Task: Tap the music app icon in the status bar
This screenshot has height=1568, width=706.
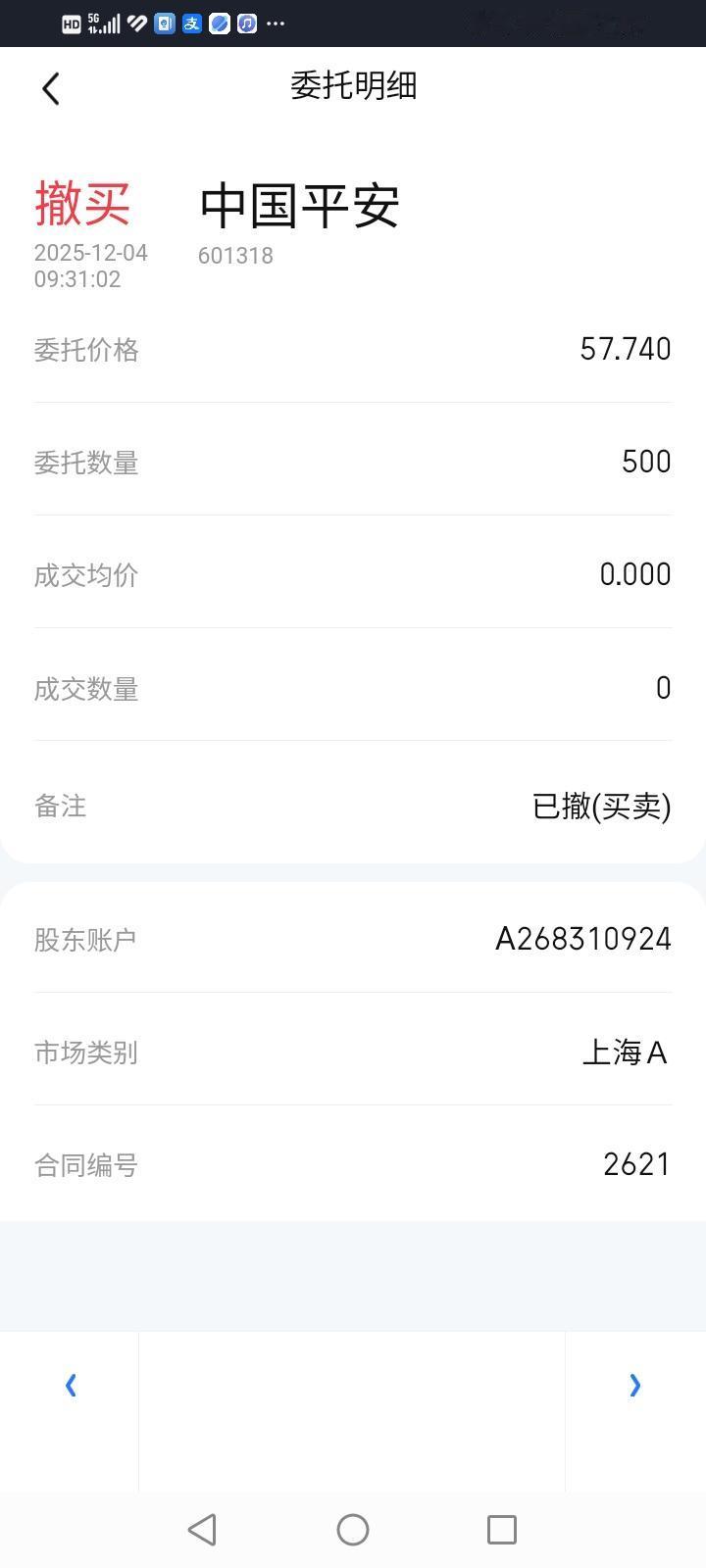Action: pos(246,24)
